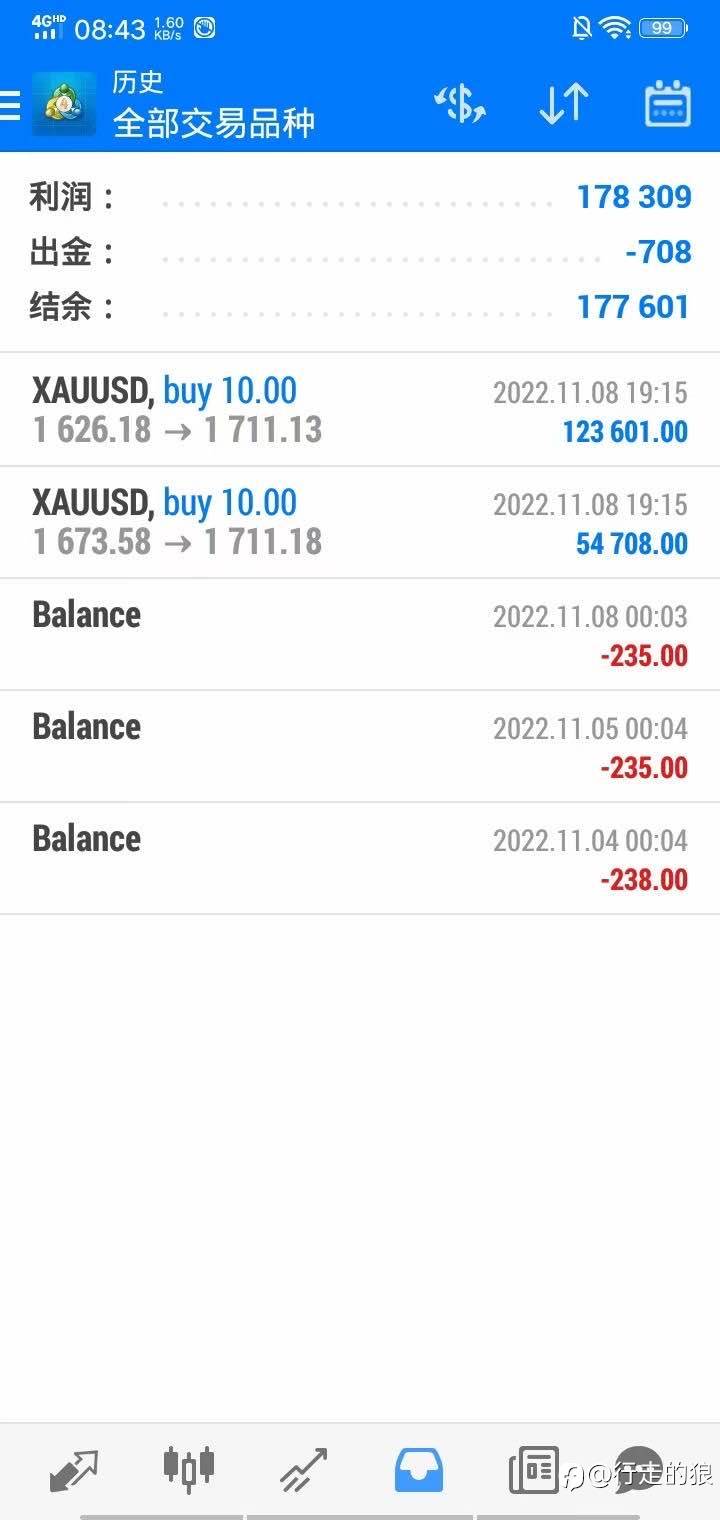Open the Balance entry of -238.00

click(x=360, y=858)
